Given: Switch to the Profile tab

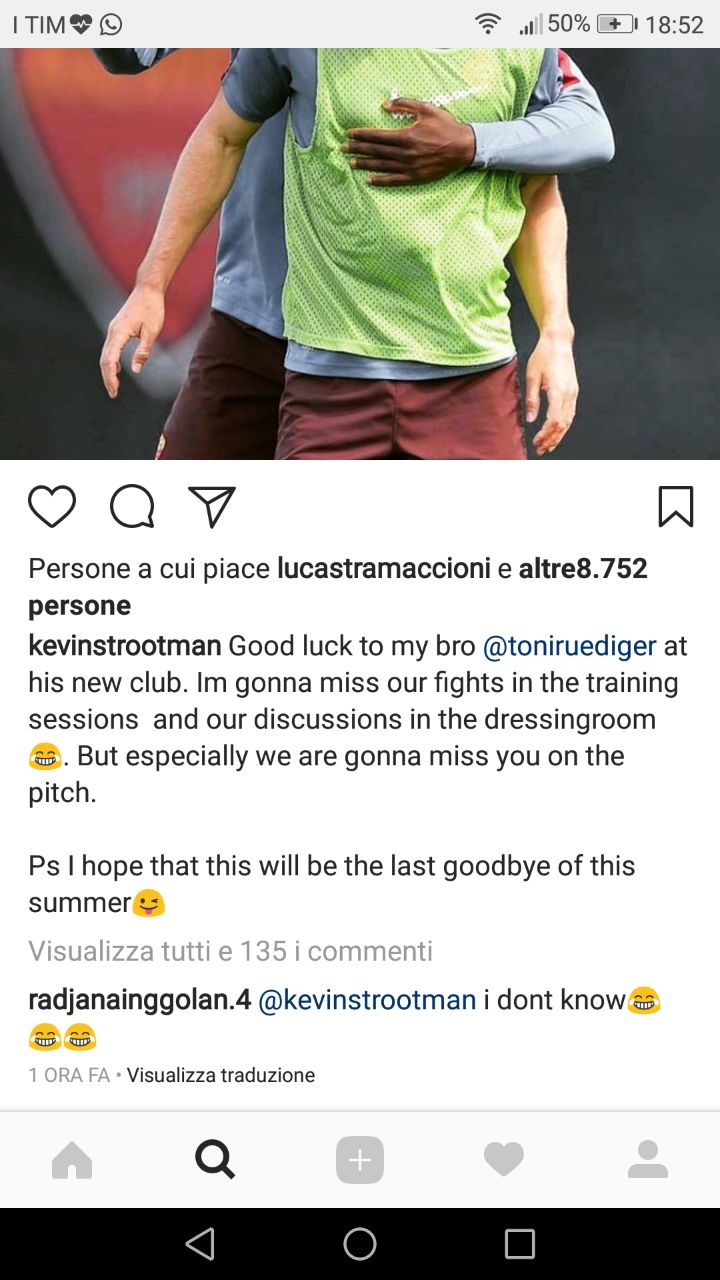Looking at the screenshot, I should (648, 1160).
